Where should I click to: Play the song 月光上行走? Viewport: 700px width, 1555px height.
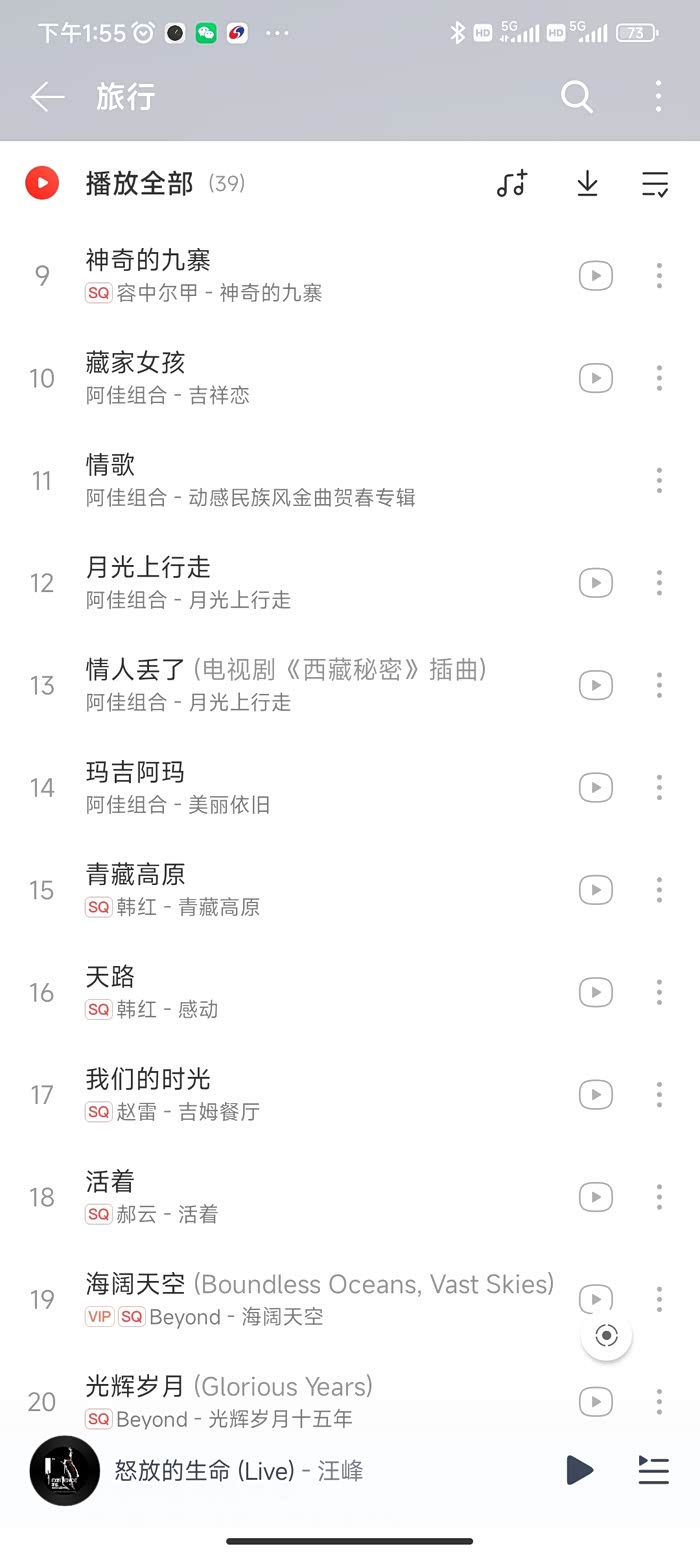pyautogui.click(x=250, y=582)
